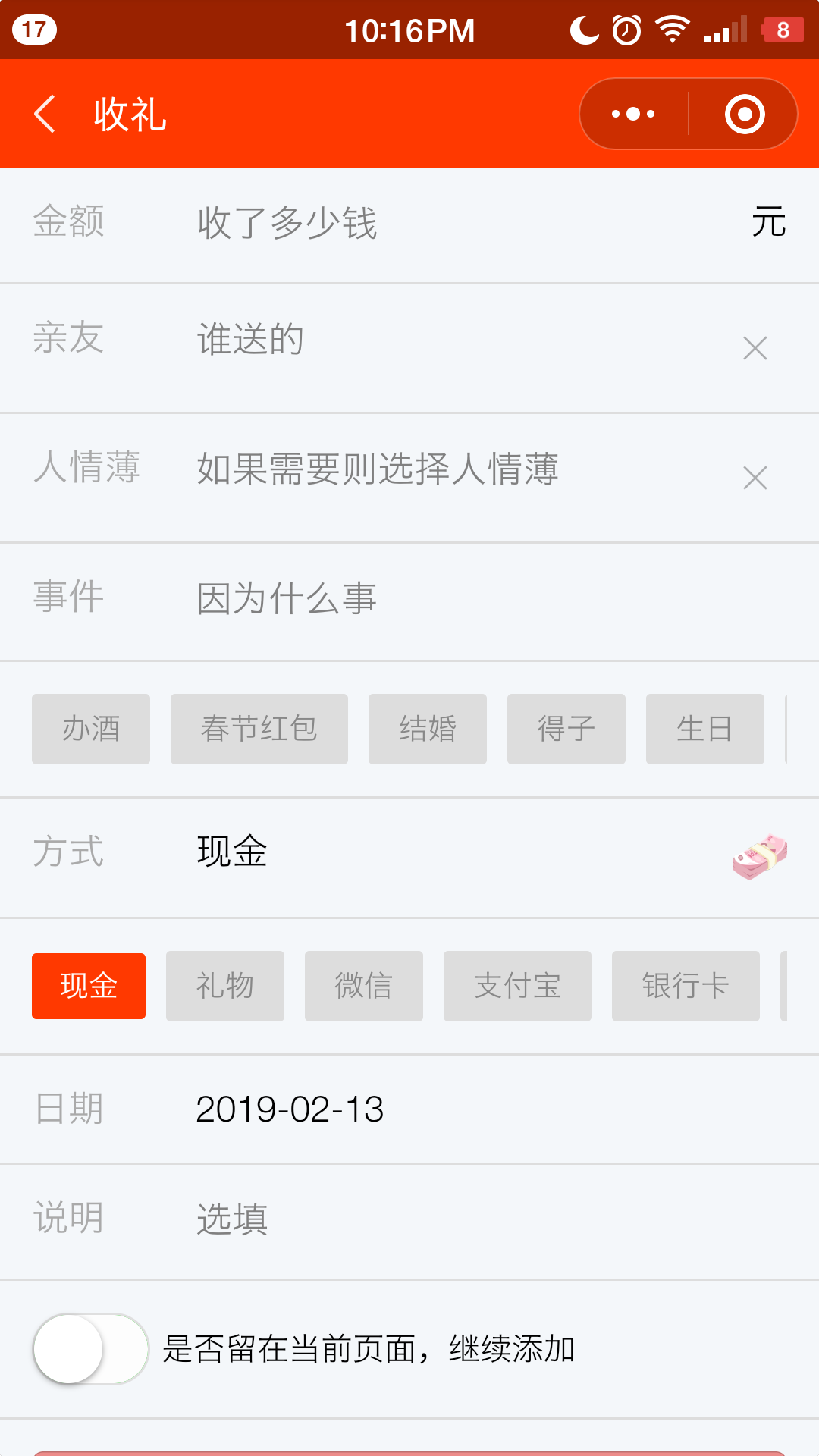Choose the 春节红包 event chip
Image resolution: width=819 pixels, height=1456 pixels.
coord(259,729)
